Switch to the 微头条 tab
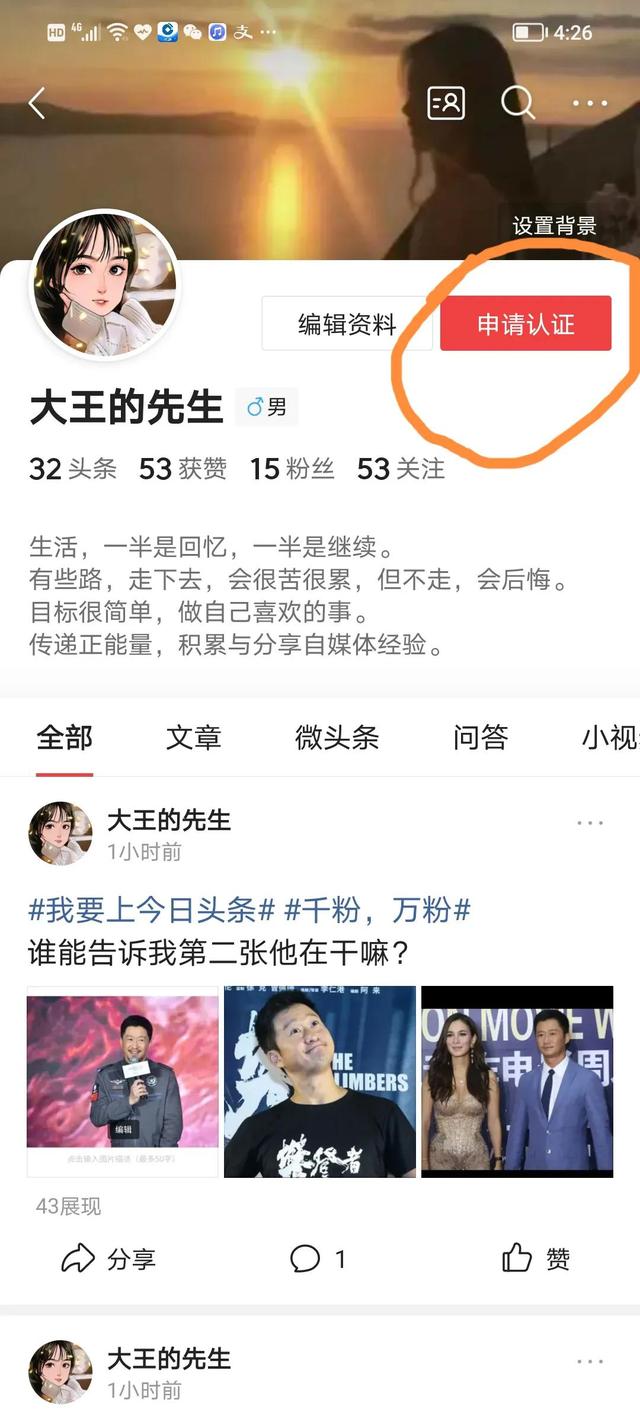This screenshot has height=1422, width=640. coord(337,738)
